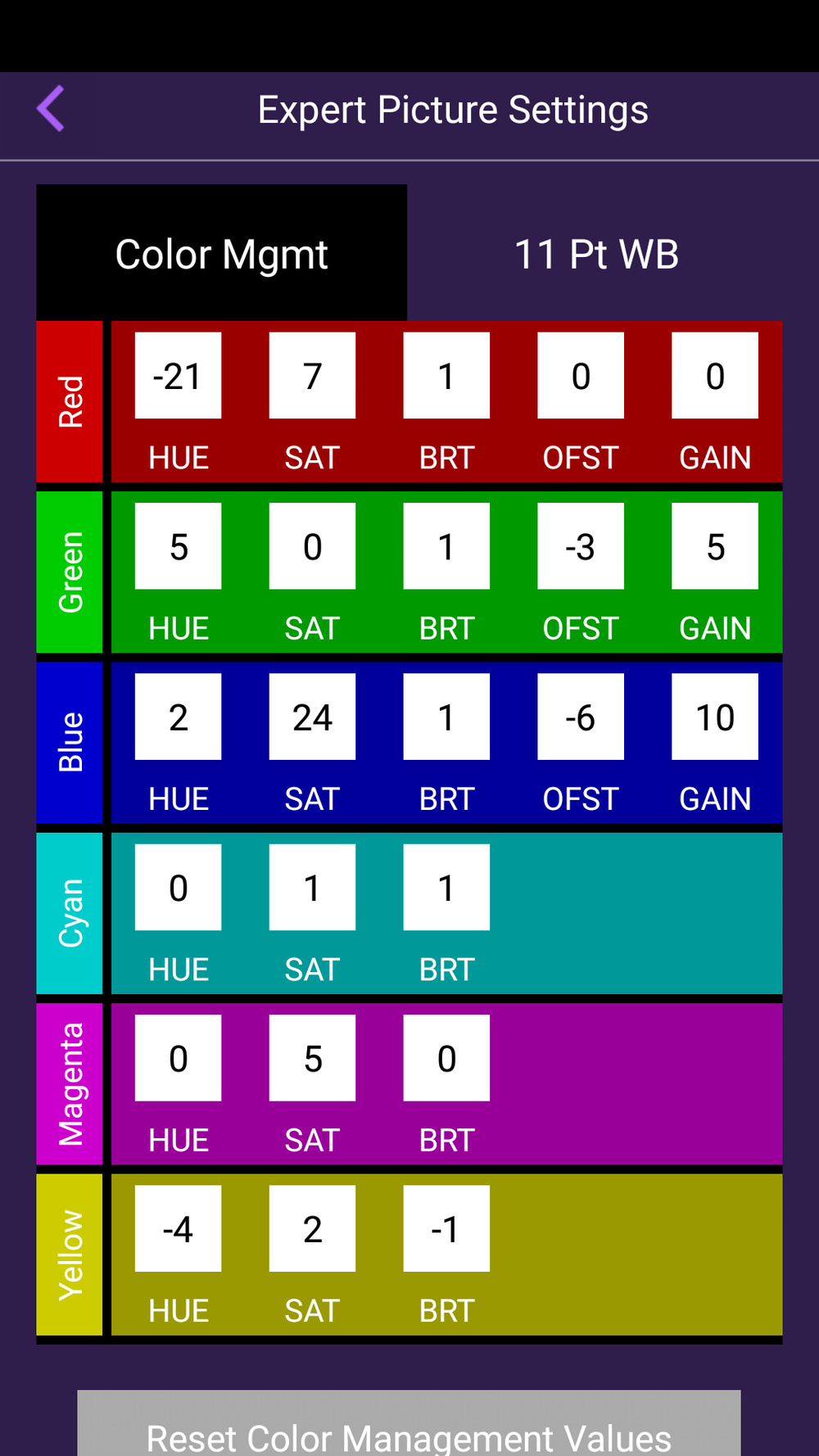
Task: Go back using the purple arrow
Action: click(51, 109)
